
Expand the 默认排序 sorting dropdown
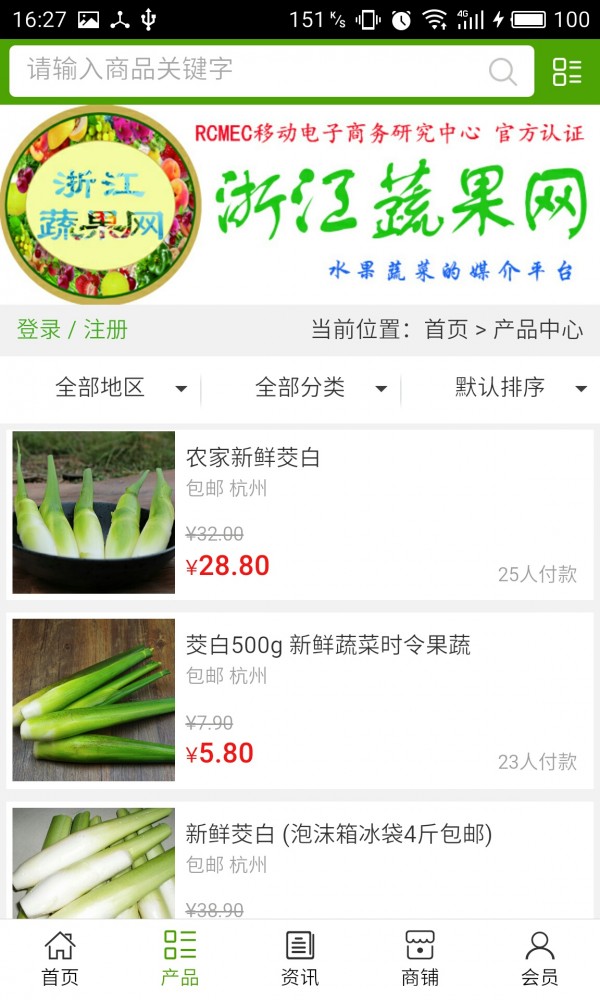coord(520,388)
